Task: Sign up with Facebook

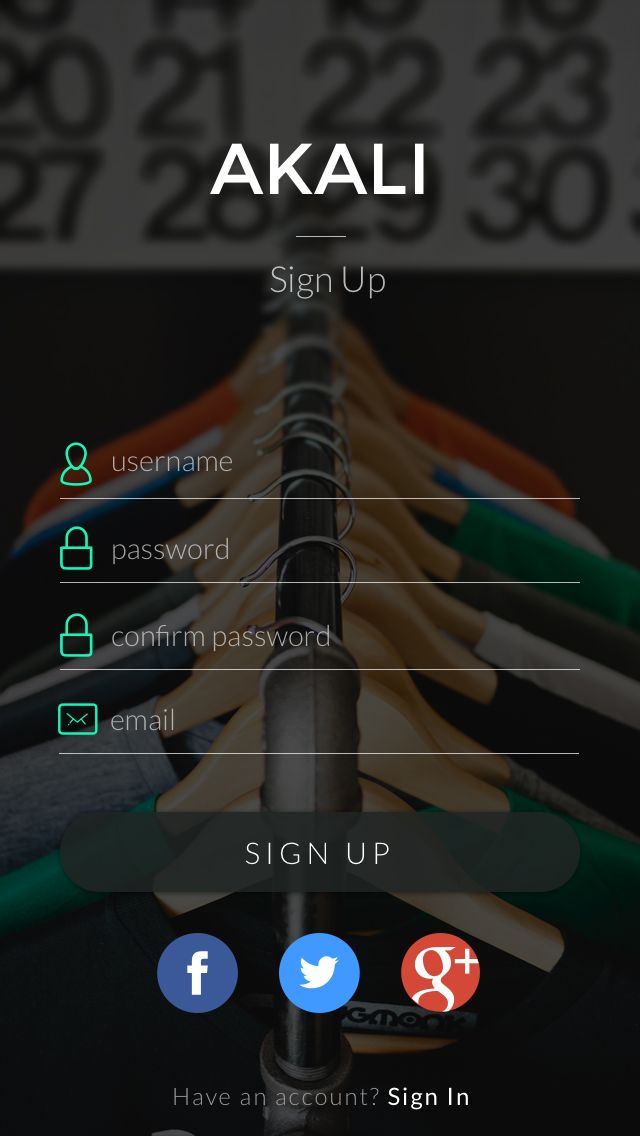Action: click(197, 973)
